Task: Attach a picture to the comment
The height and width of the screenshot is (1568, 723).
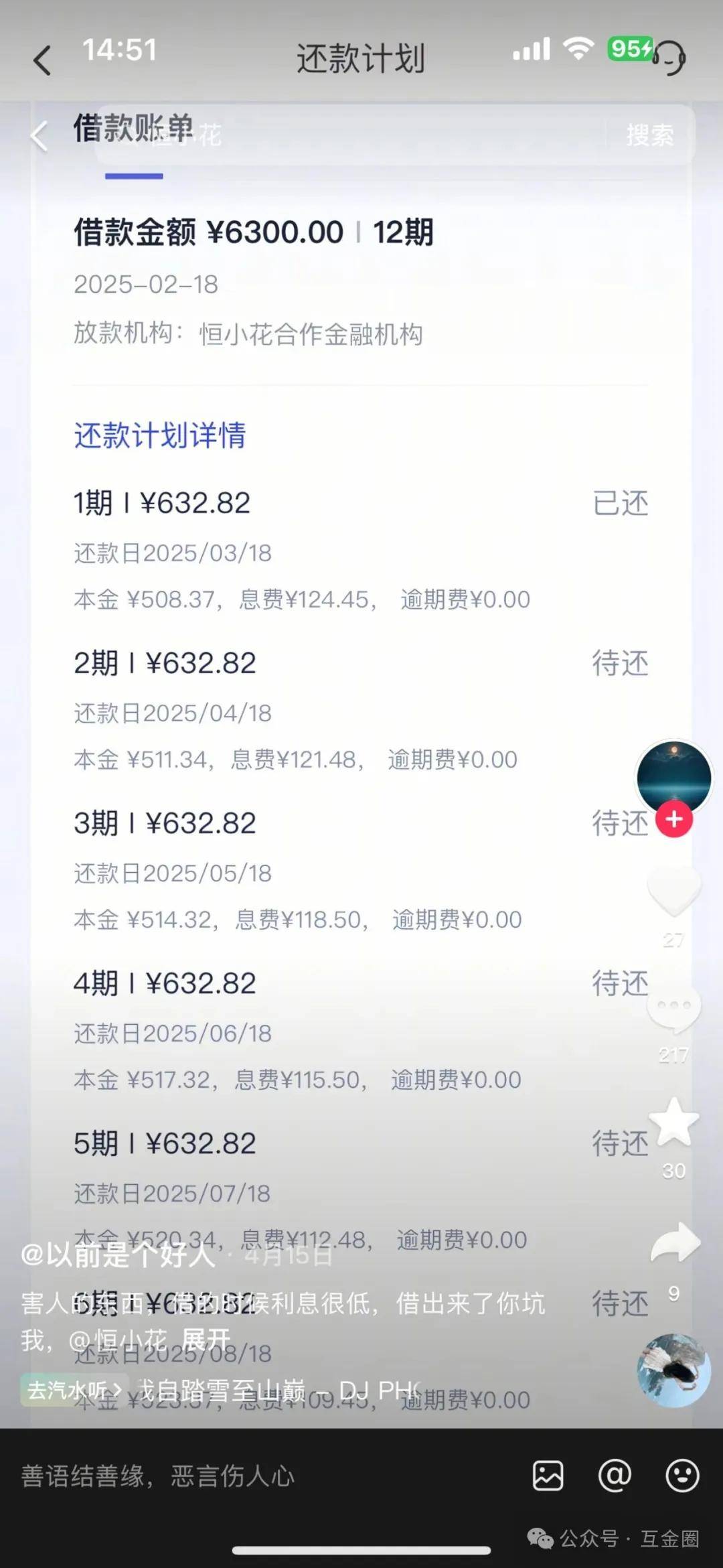Action: coord(548,1476)
